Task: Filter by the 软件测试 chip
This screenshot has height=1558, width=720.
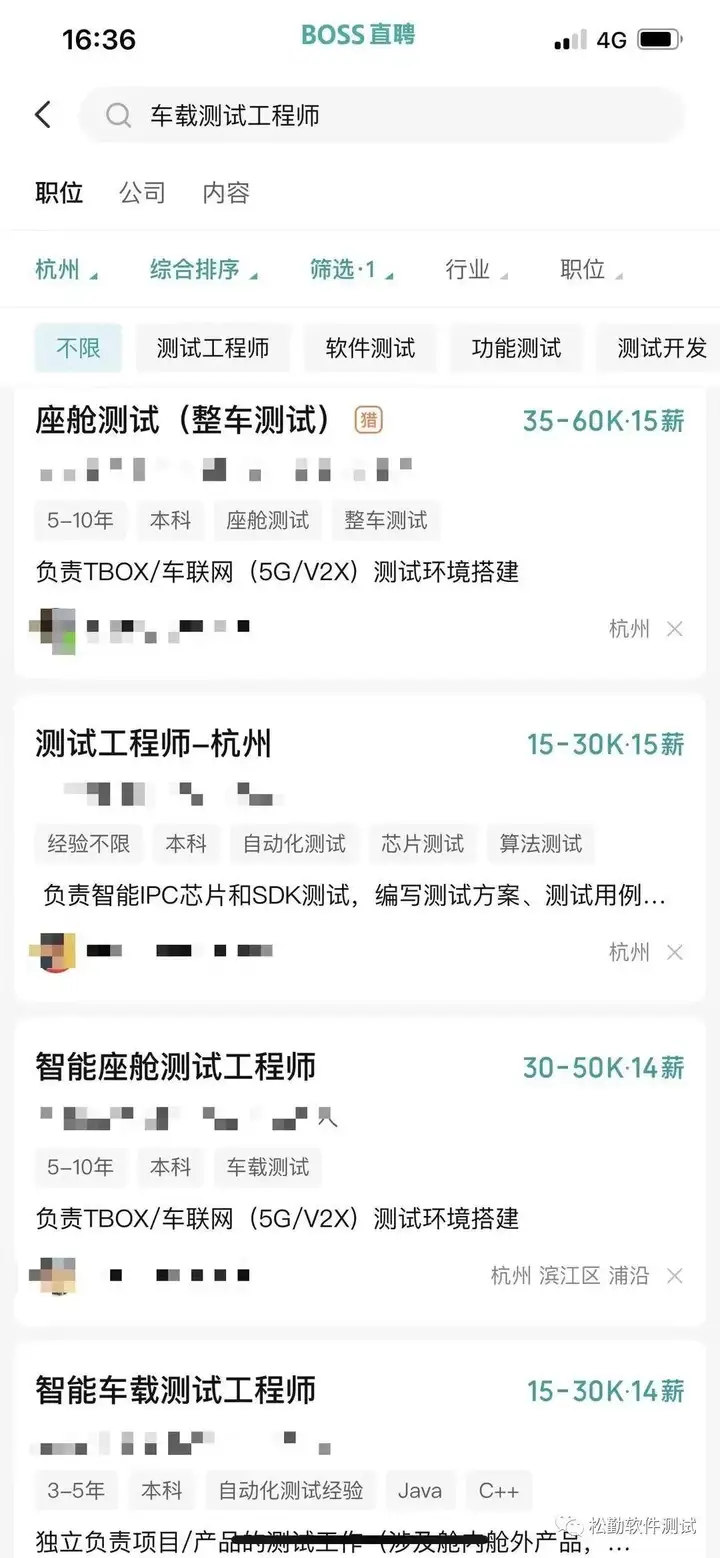Action: tap(370, 348)
